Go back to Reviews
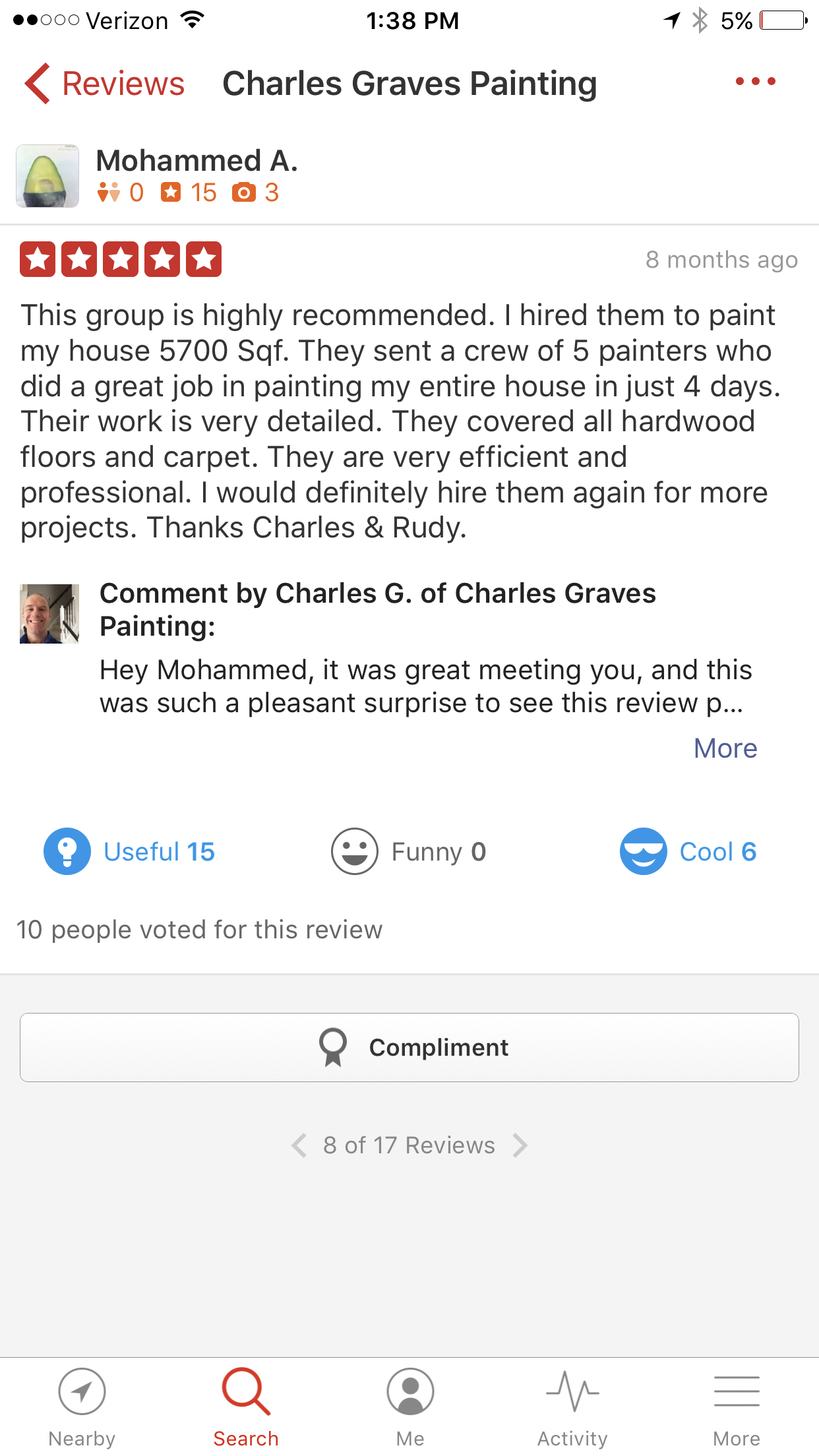Screen dimensions: 819x1456 coord(104,84)
